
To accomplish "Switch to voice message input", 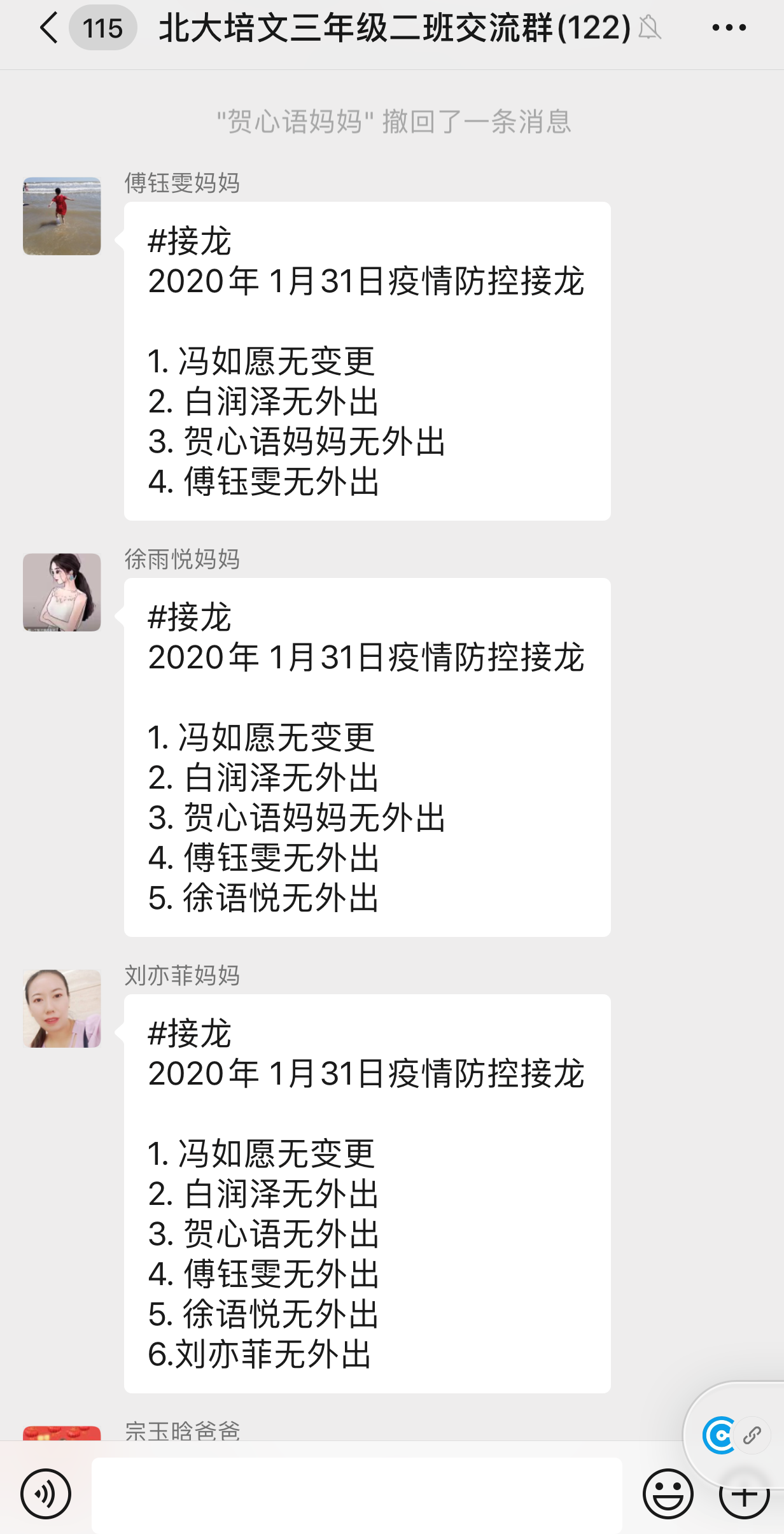I will 46,1493.
